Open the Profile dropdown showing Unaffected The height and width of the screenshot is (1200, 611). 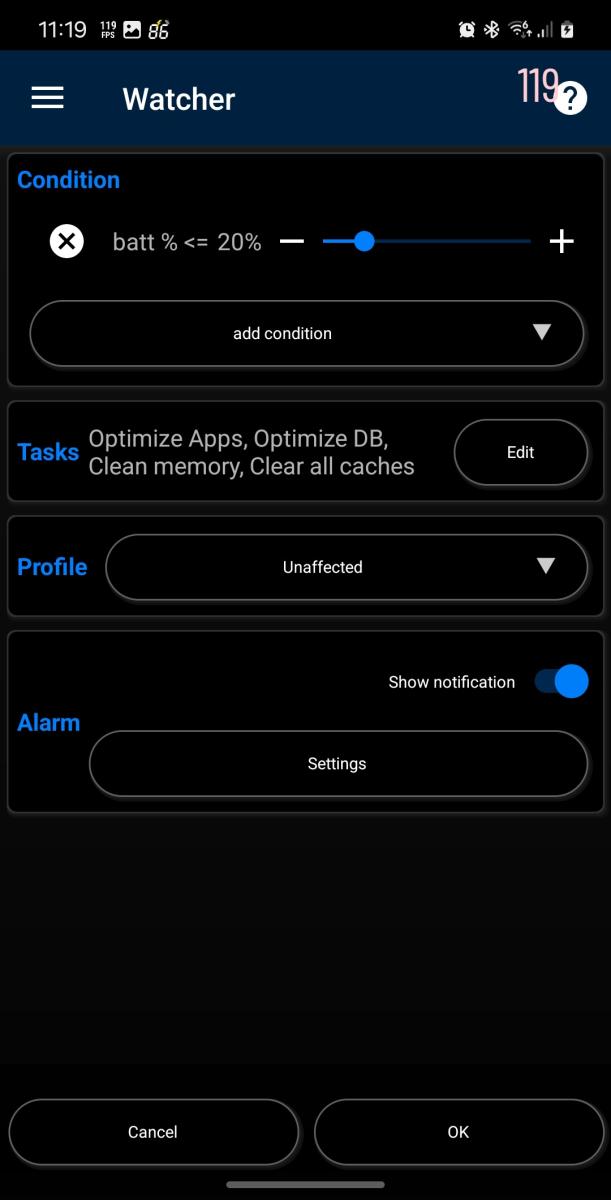pyautogui.click(x=347, y=567)
